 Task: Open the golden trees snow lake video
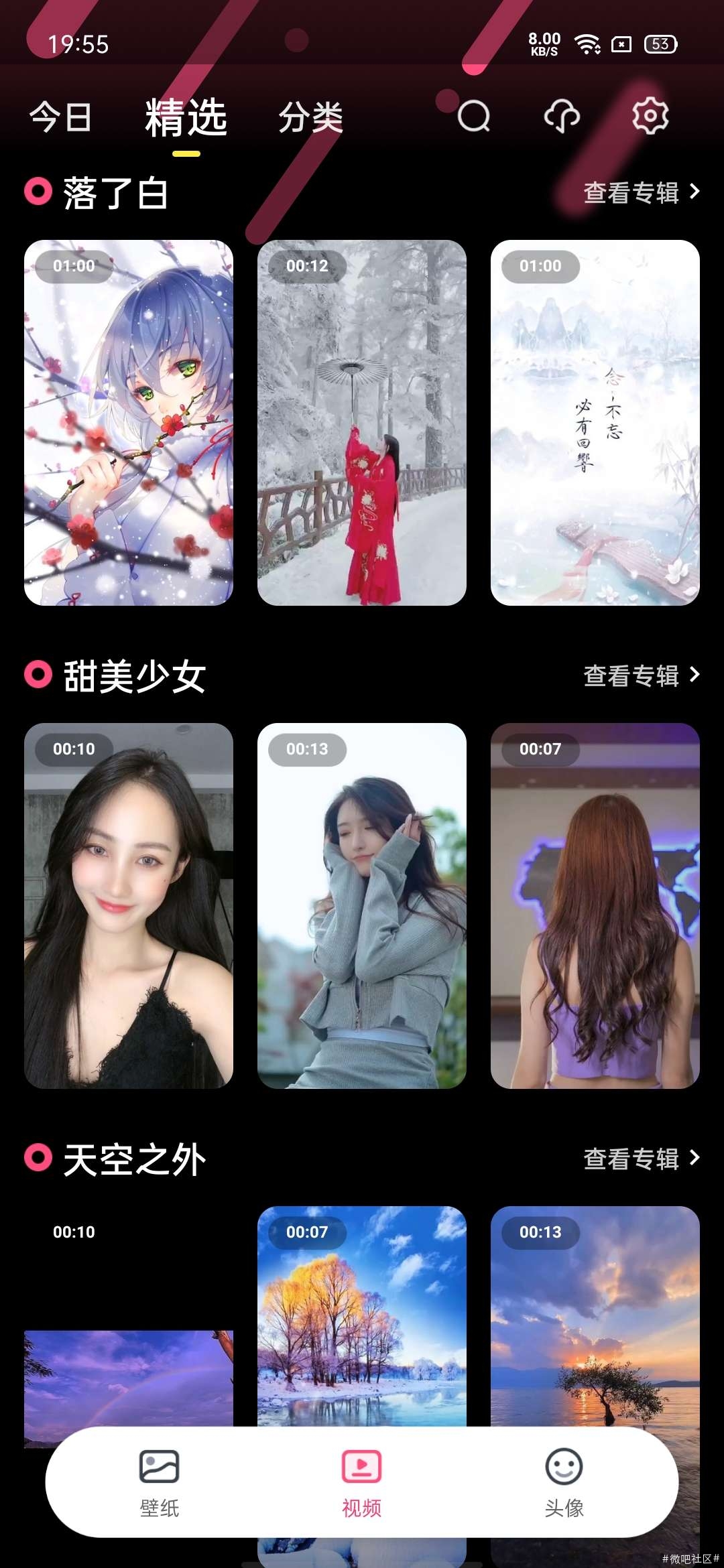pos(362,1313)
